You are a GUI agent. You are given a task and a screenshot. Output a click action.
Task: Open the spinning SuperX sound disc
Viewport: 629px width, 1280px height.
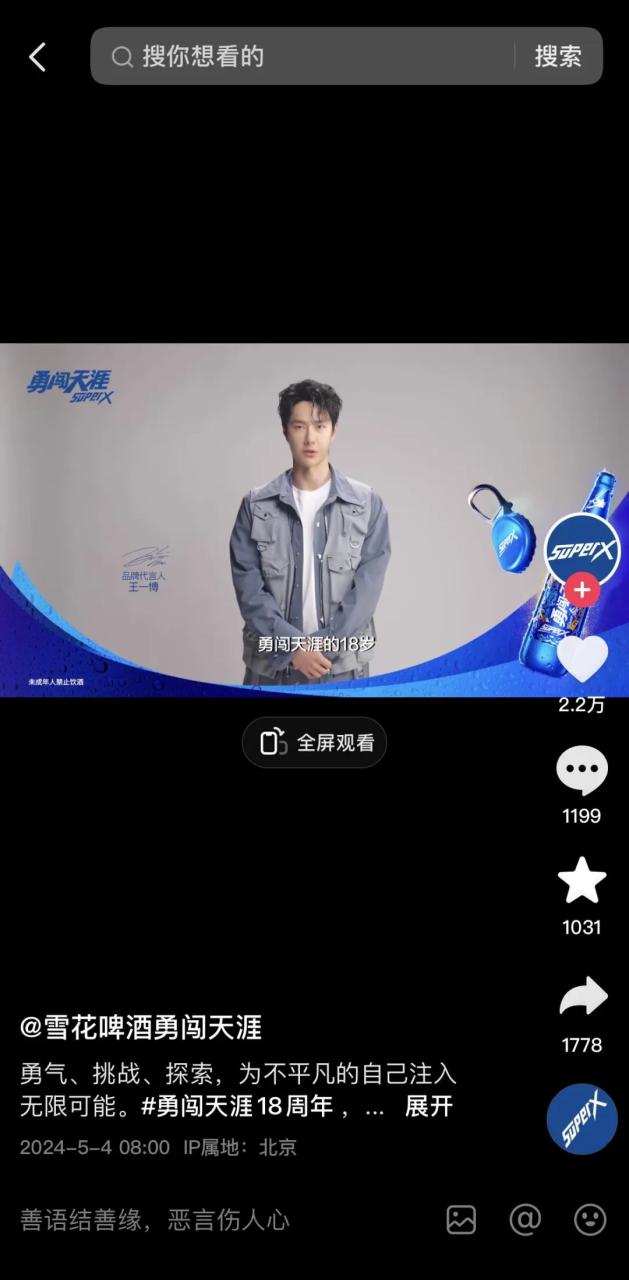pos(582,1119)
